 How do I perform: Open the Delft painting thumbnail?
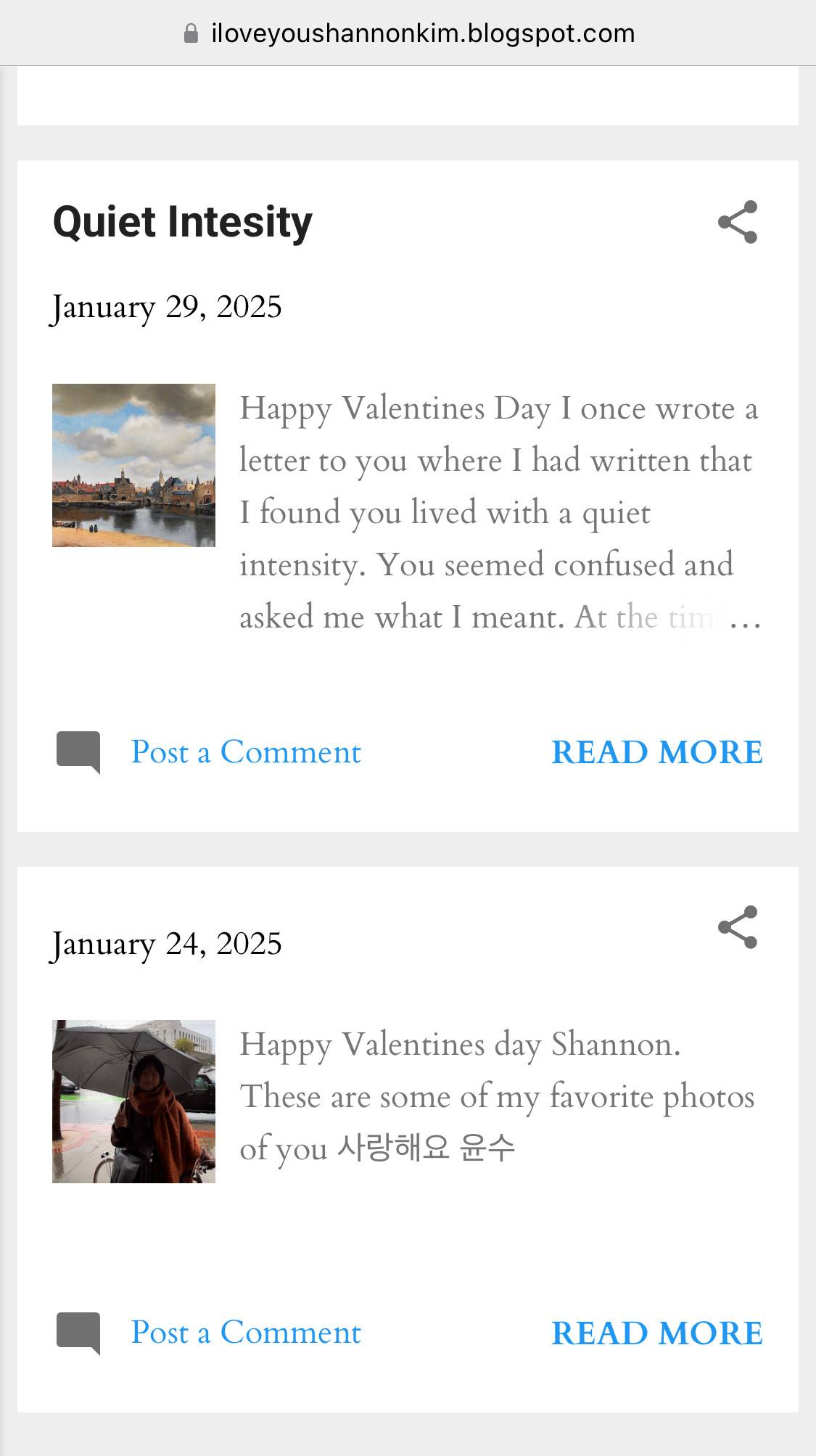(133, 465)
